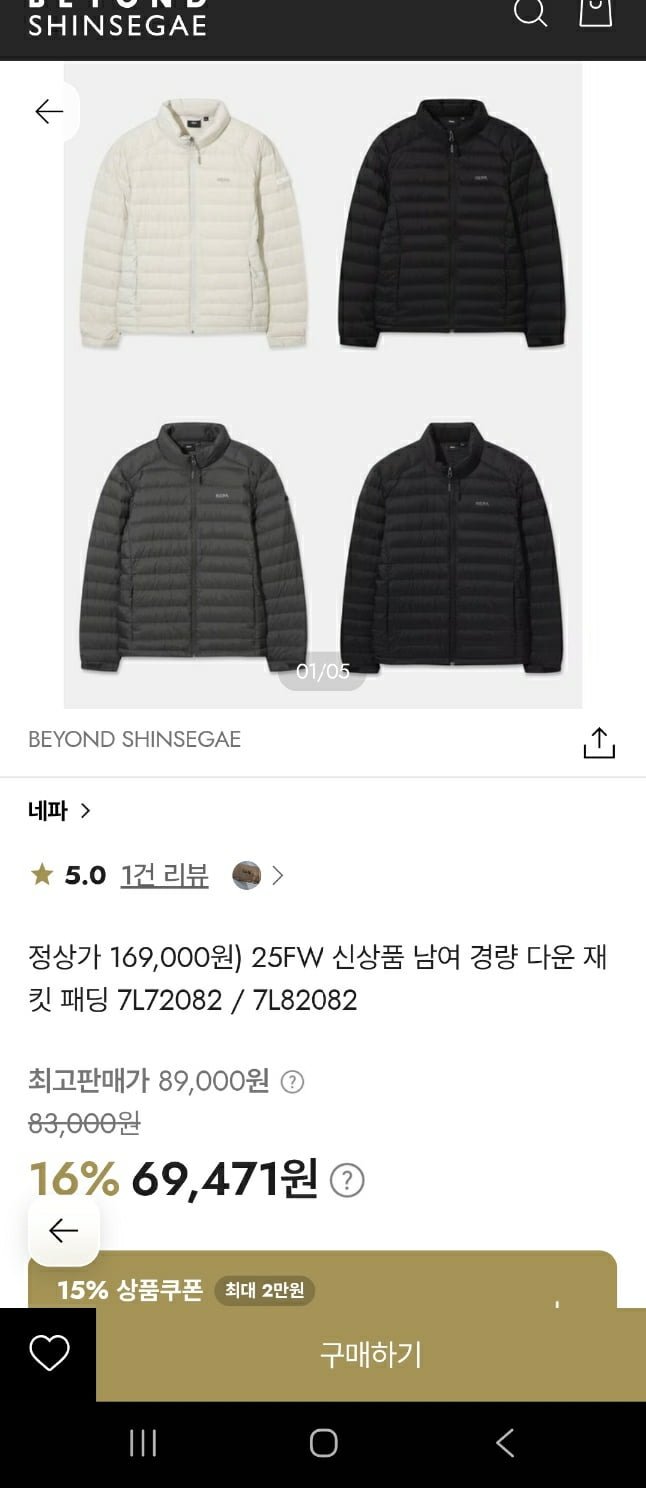Tap the floating back arrow button
646x1488 pixels.
tap(64, 1230)
